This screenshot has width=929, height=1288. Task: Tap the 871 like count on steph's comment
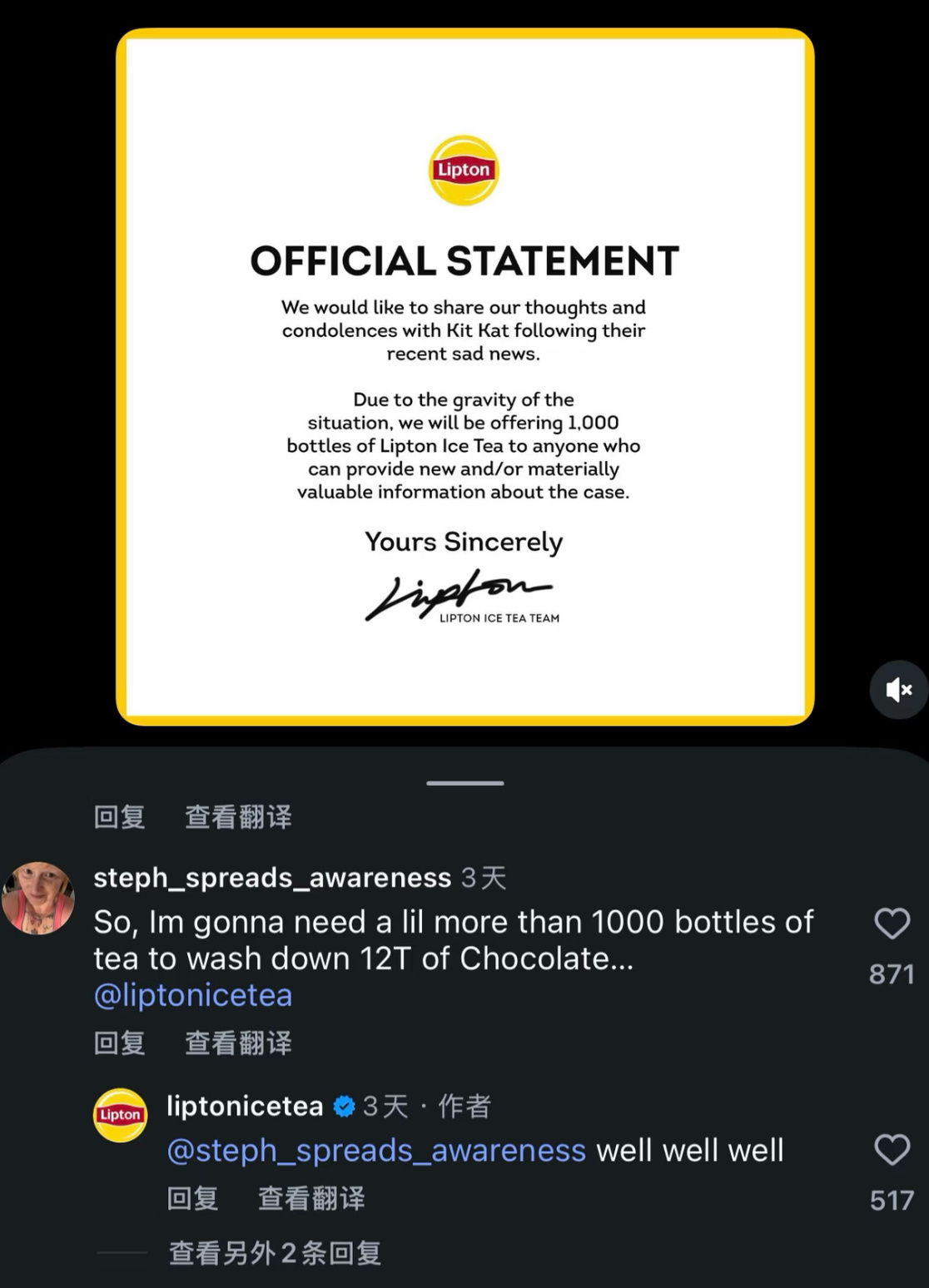tap(891, 973)
